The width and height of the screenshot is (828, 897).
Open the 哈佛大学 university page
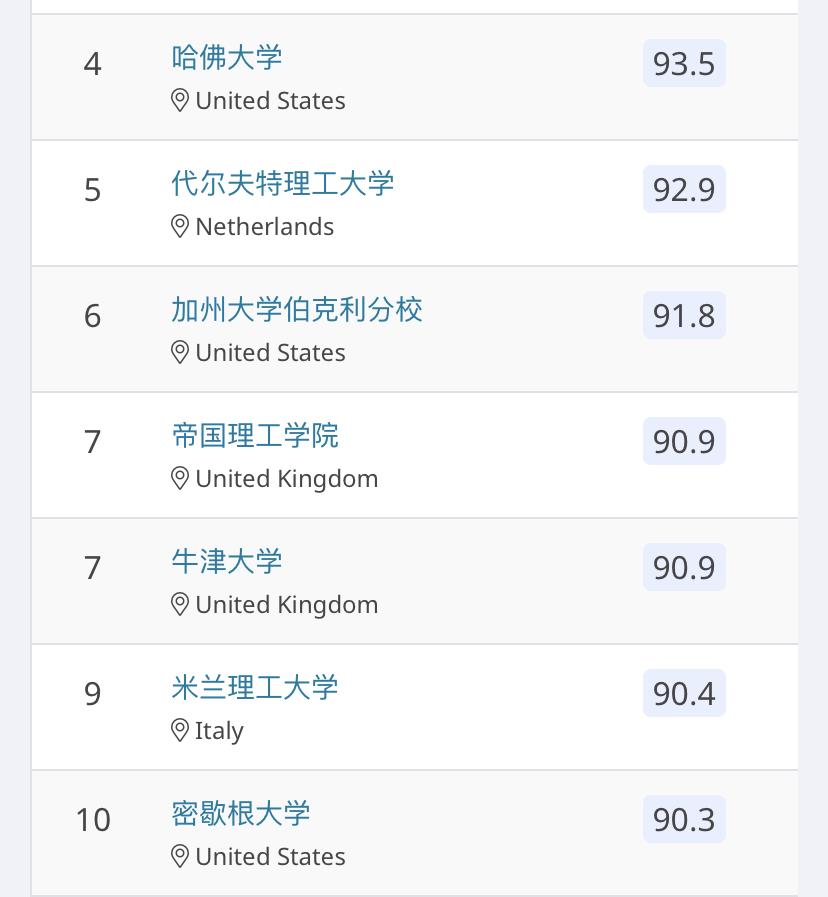pyautogui.click(x=227, y=57)
